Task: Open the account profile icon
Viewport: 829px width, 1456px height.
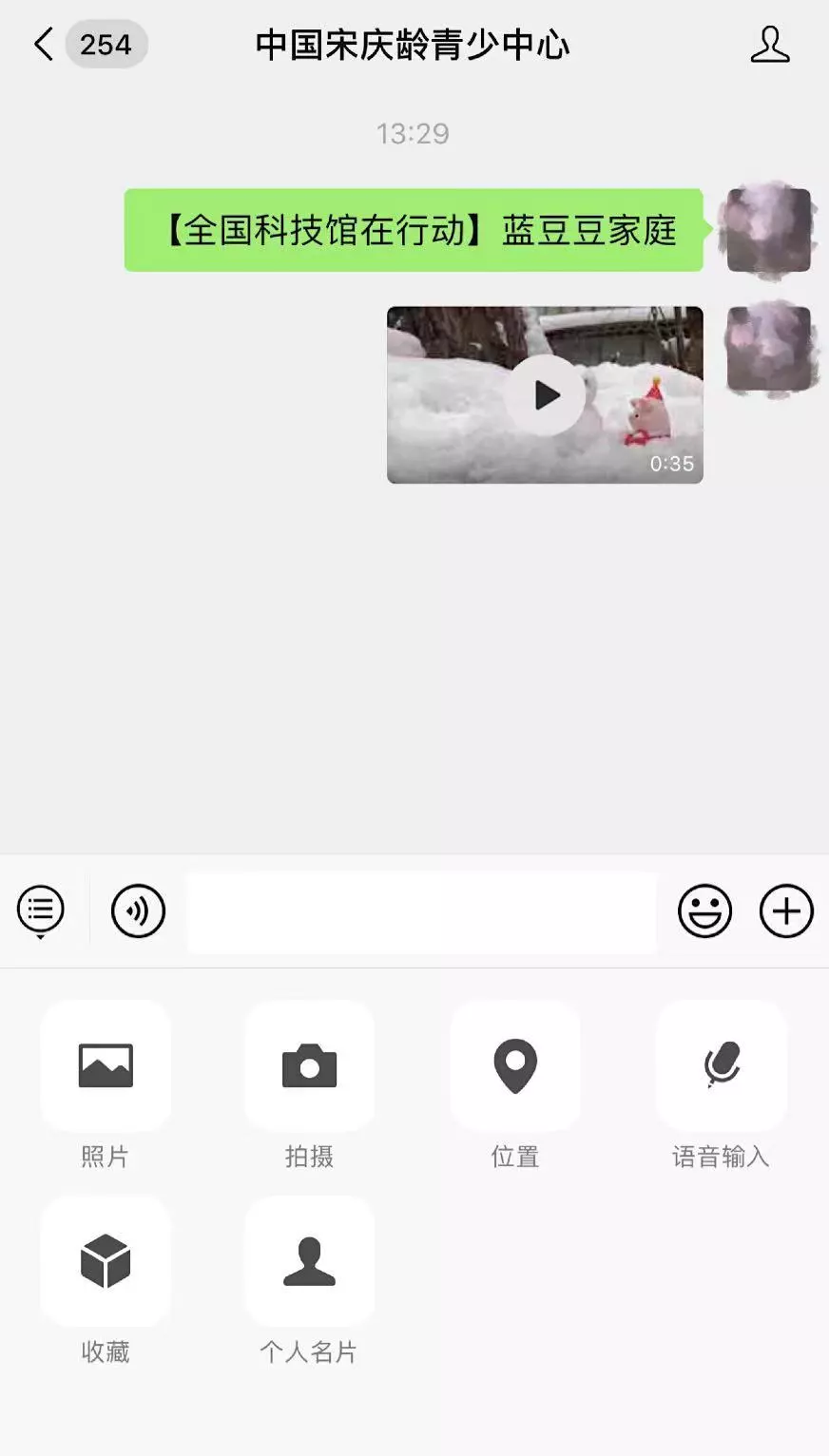Action: pos(769,45)
